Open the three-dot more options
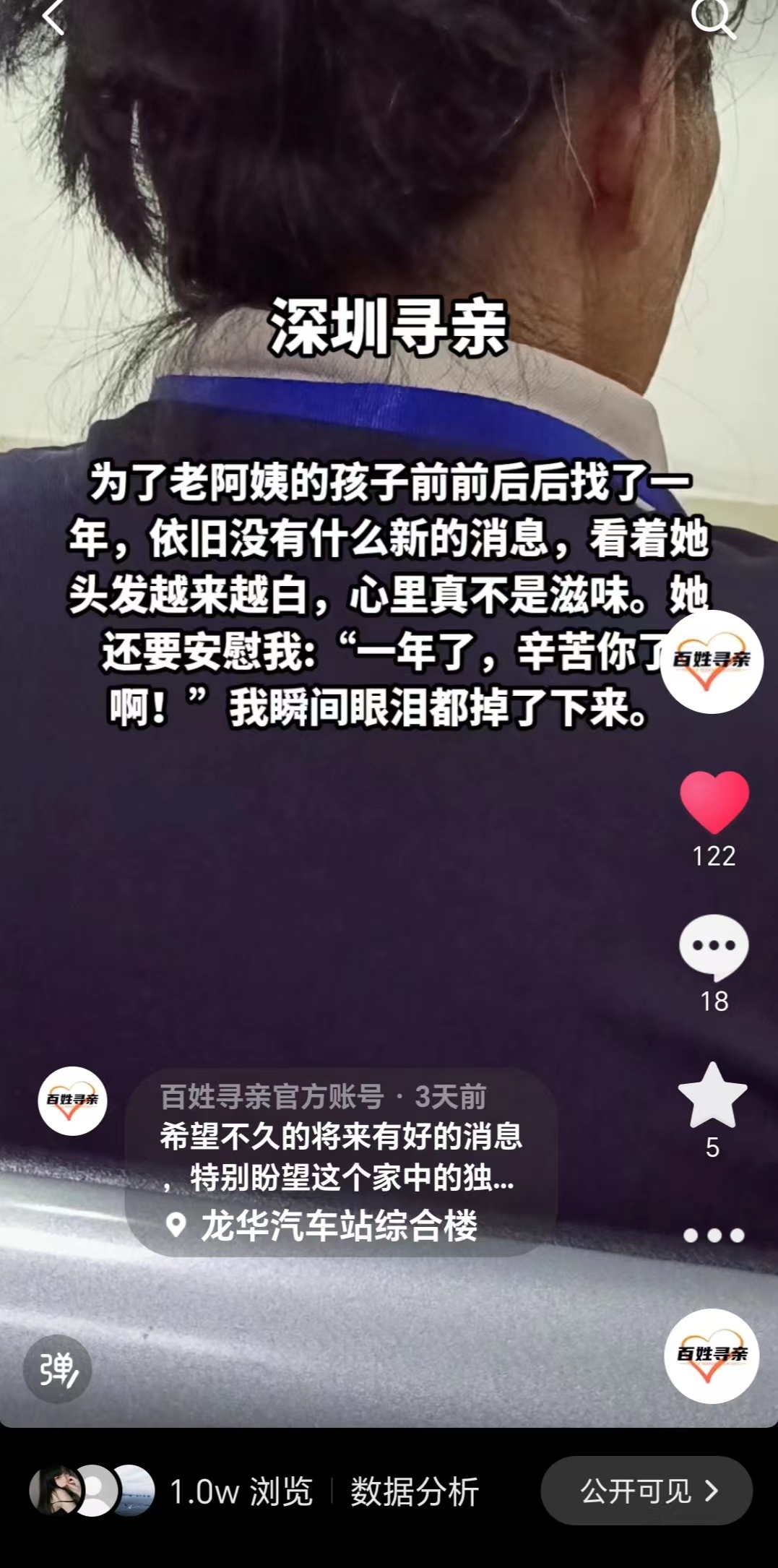The height and width of the screenshot is (1568, 778). pos(714,1236)
